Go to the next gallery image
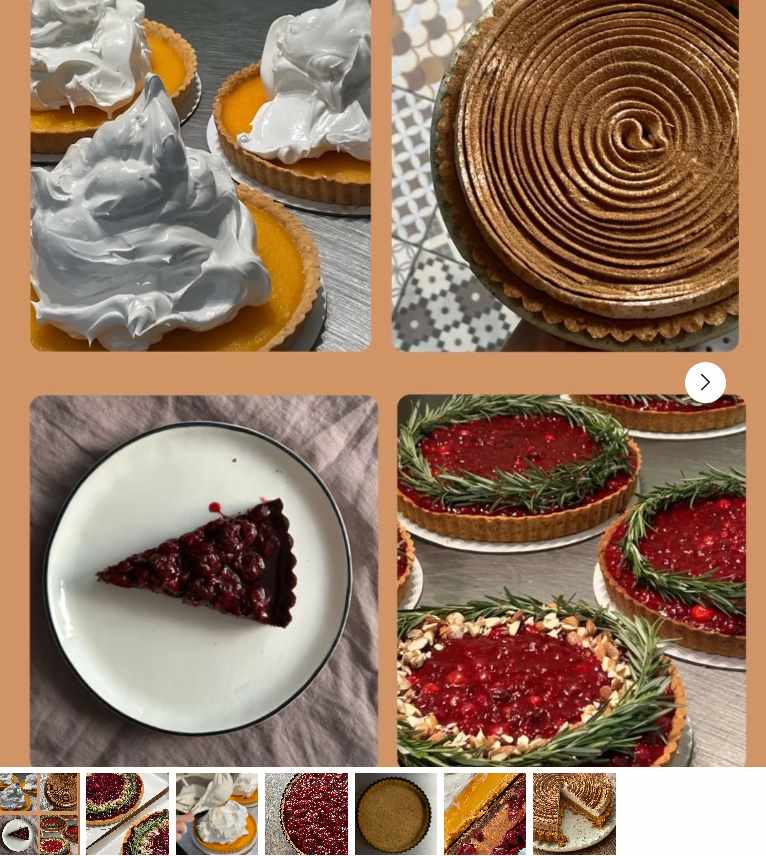Screen dimensions: 766x856 coord(705,382)
